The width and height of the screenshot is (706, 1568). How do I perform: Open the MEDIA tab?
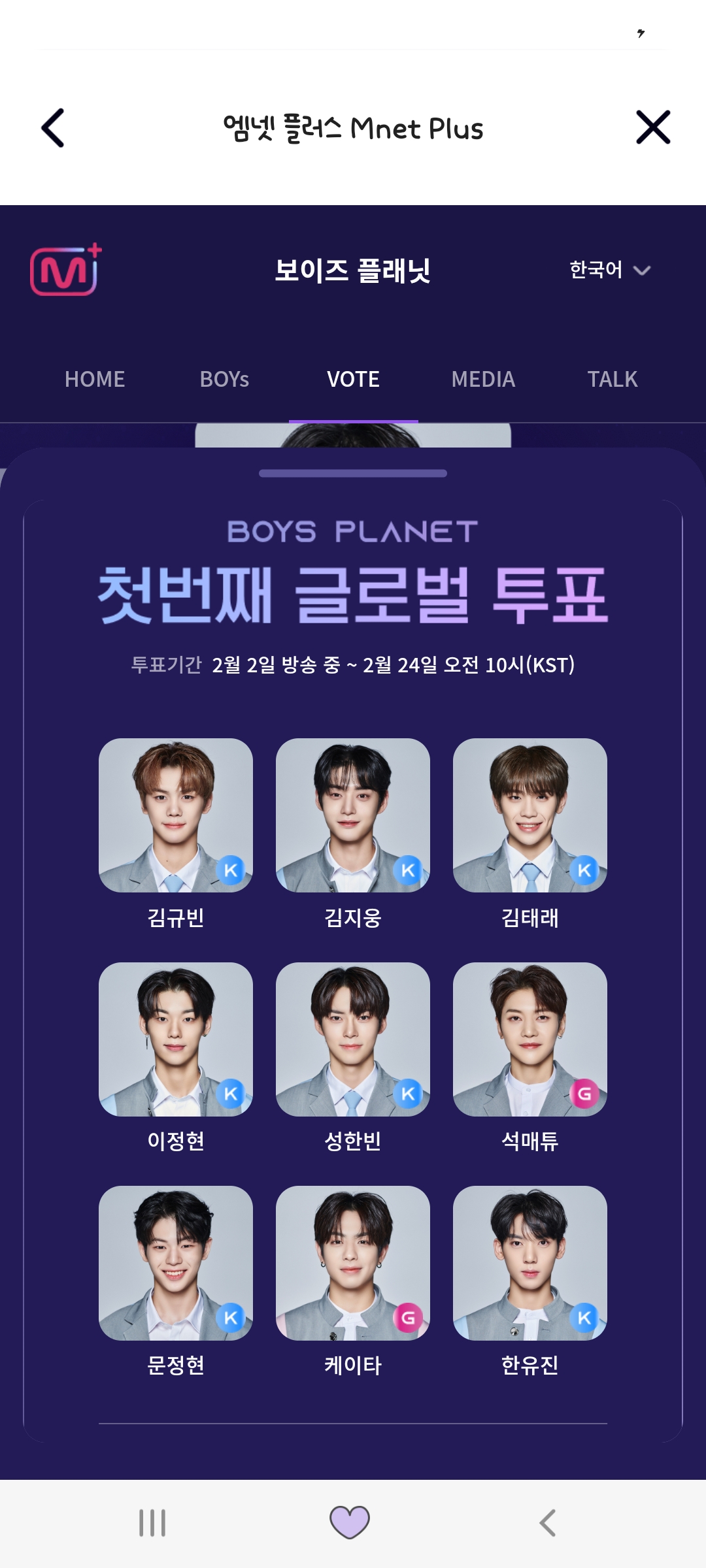483,379
